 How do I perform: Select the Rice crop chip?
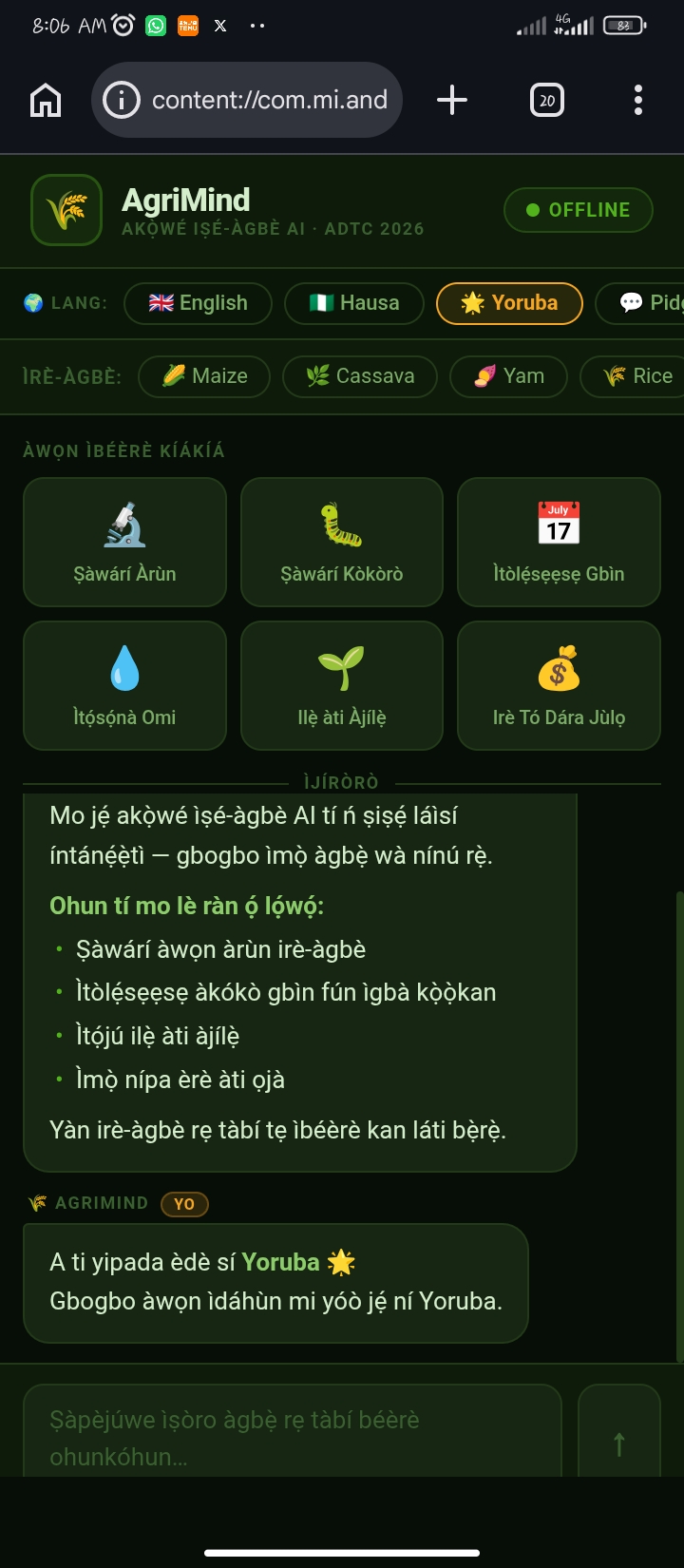pos(634,375)
